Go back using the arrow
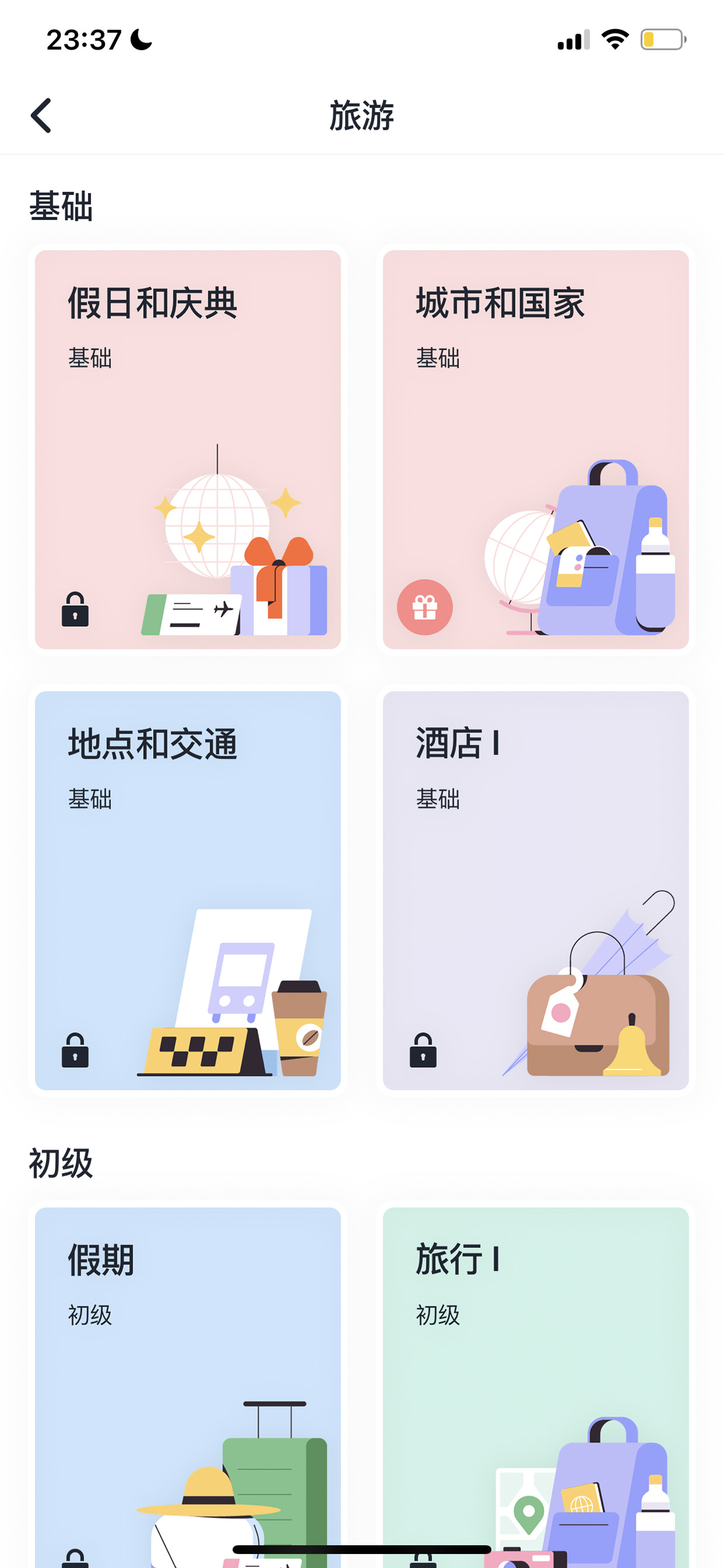The width and height of the screenshot is (724, 1568). tap(41, 116)
